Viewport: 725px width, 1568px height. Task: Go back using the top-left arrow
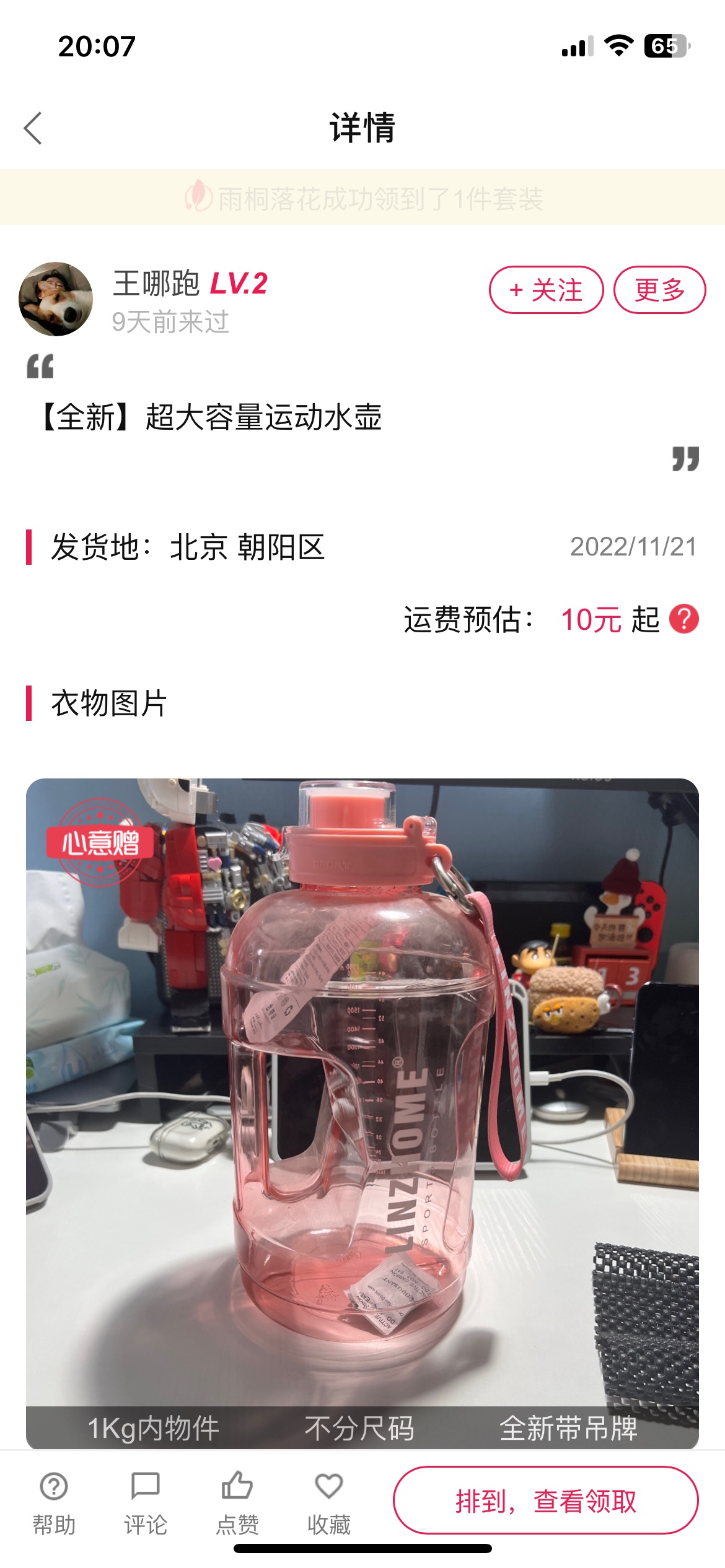tap(33, 128)
